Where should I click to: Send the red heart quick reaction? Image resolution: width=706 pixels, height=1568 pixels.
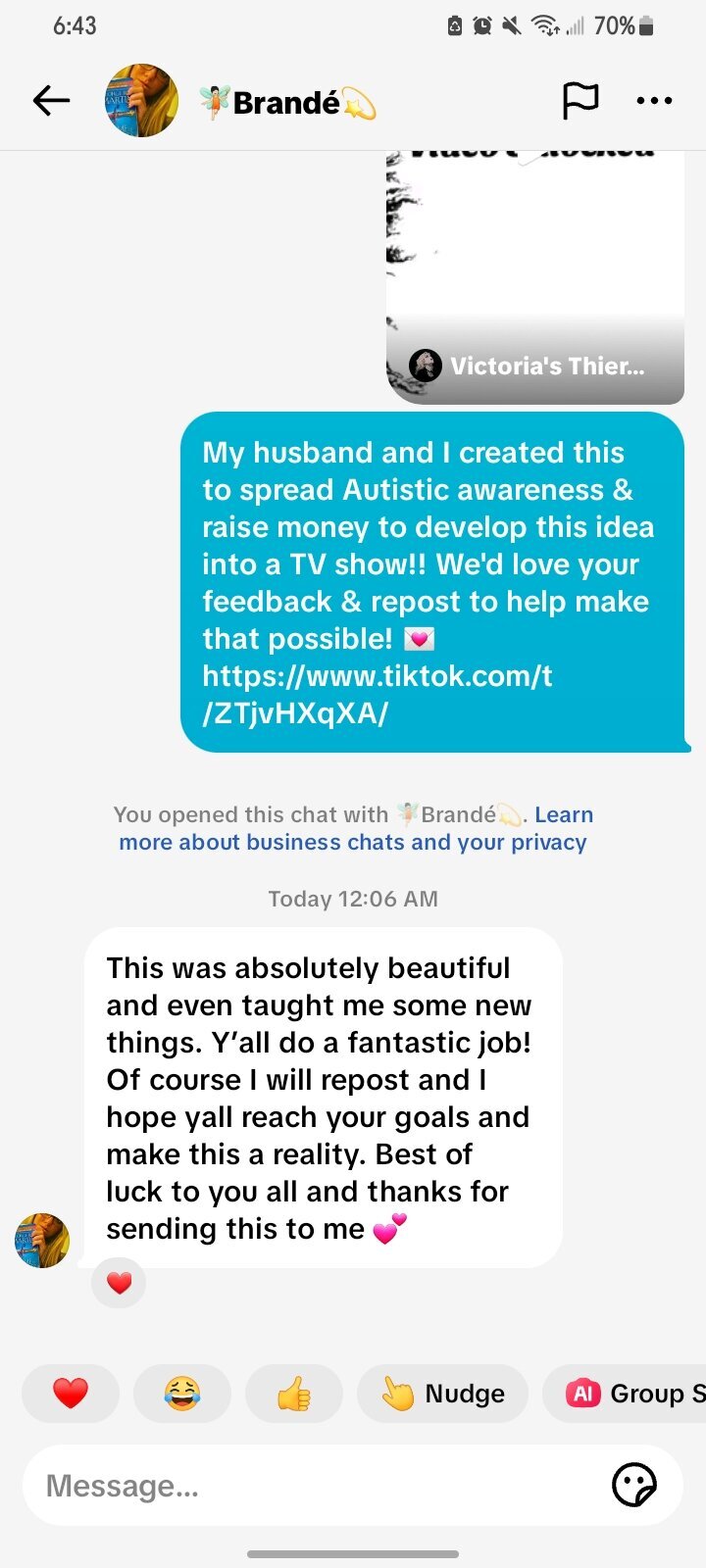71,1393
